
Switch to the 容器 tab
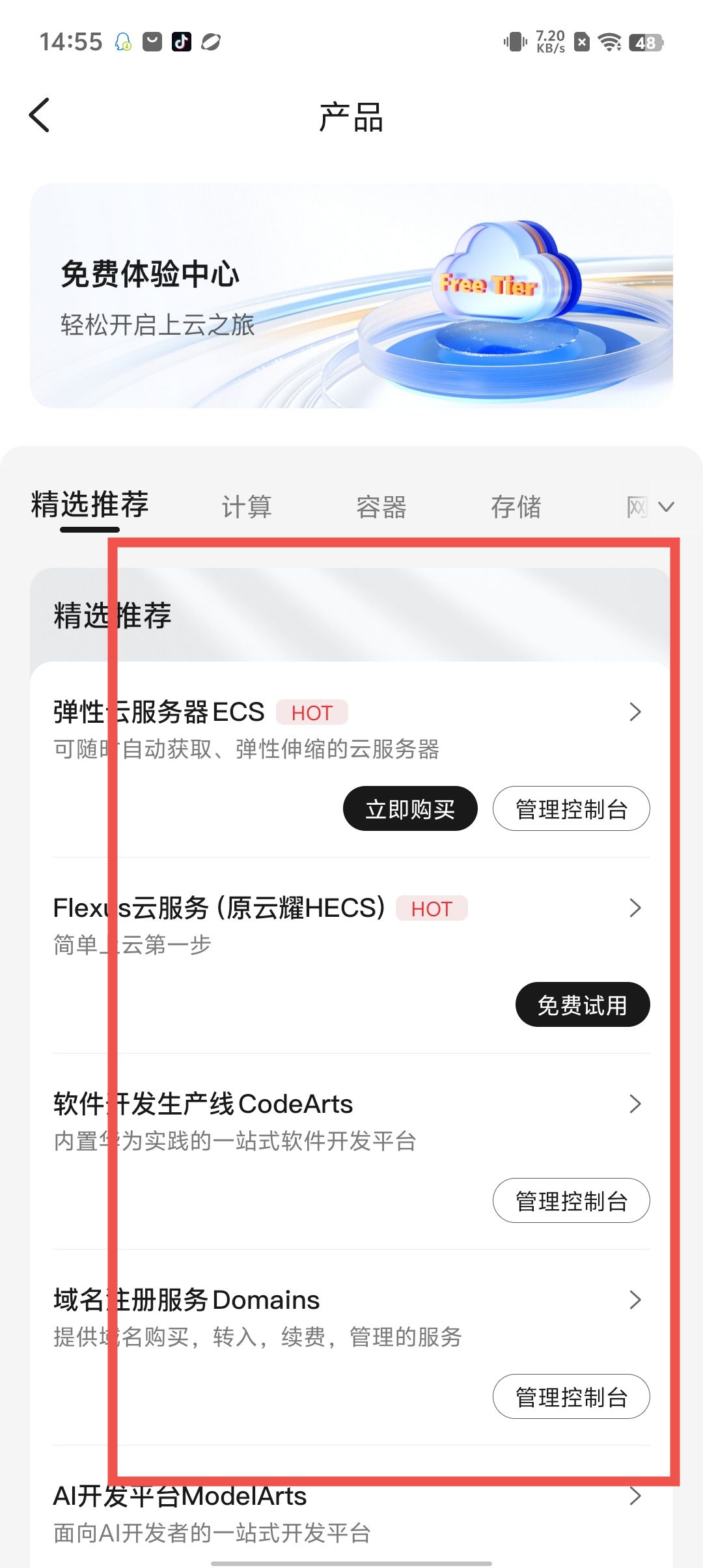point(381,507)
